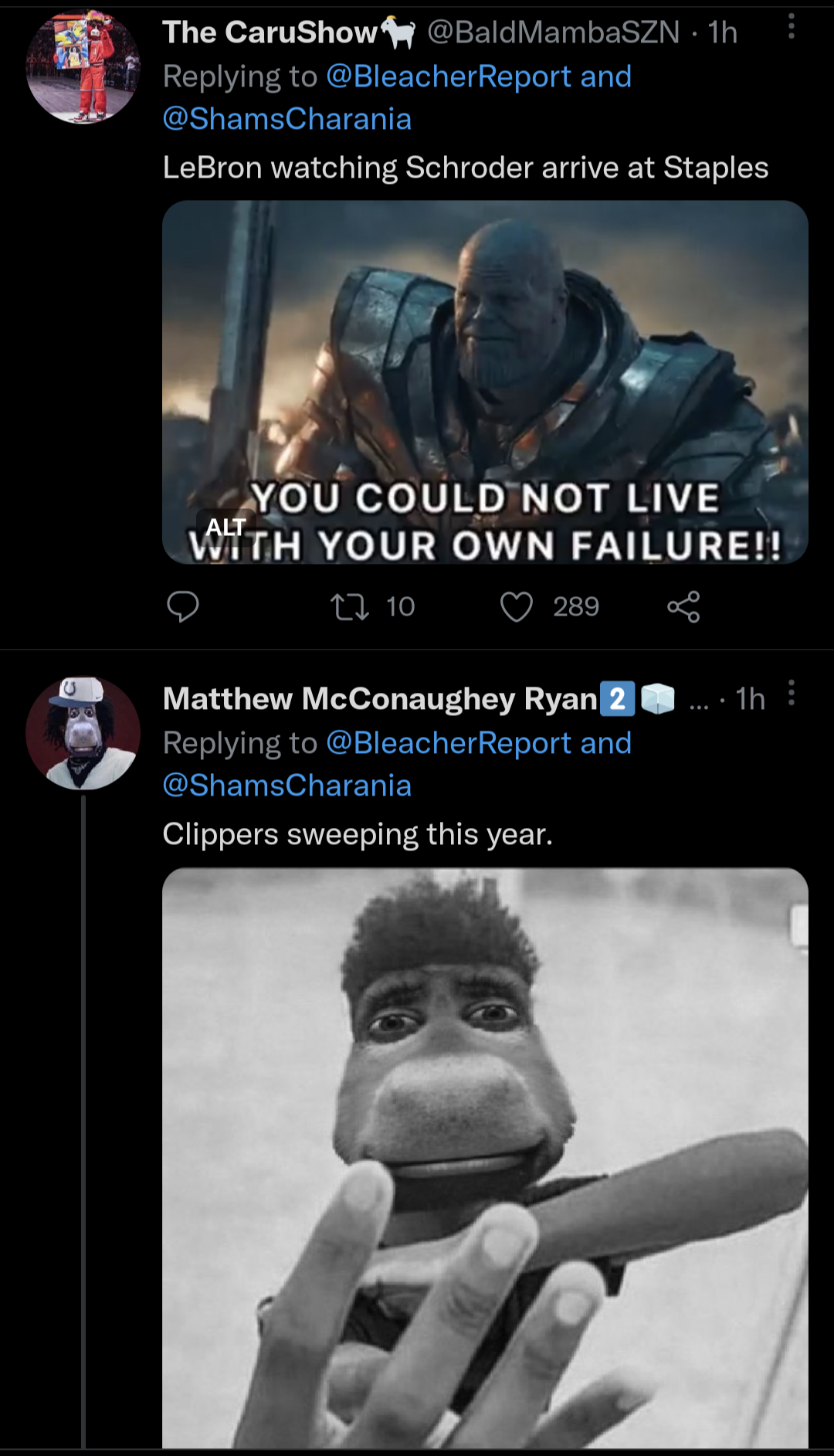The width and height of the screenshot is (834, 1456).
Task: Like The CaruShow's tweet
Action: point(517,606)
